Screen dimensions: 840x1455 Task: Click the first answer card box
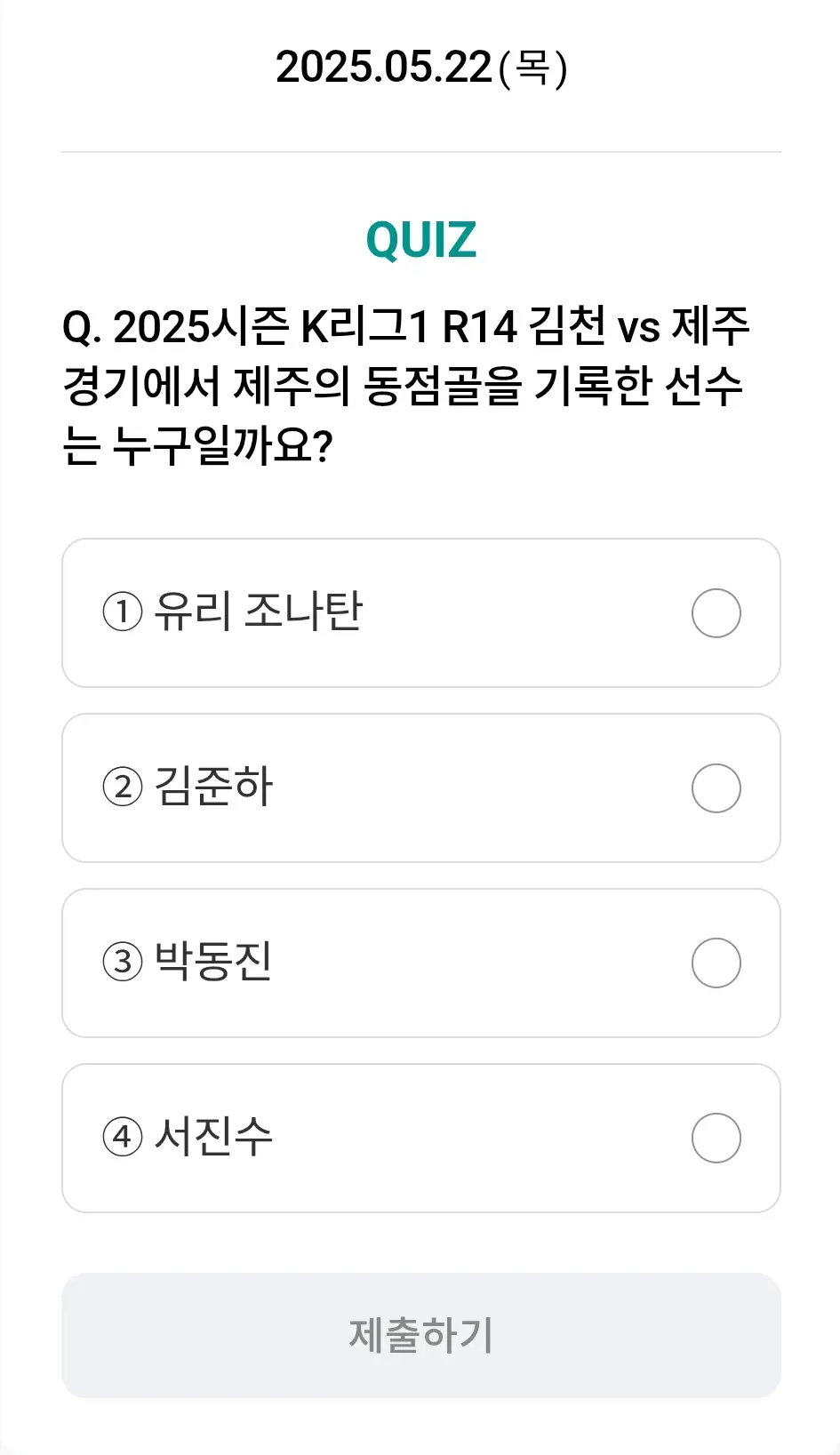tap(420, 613)
